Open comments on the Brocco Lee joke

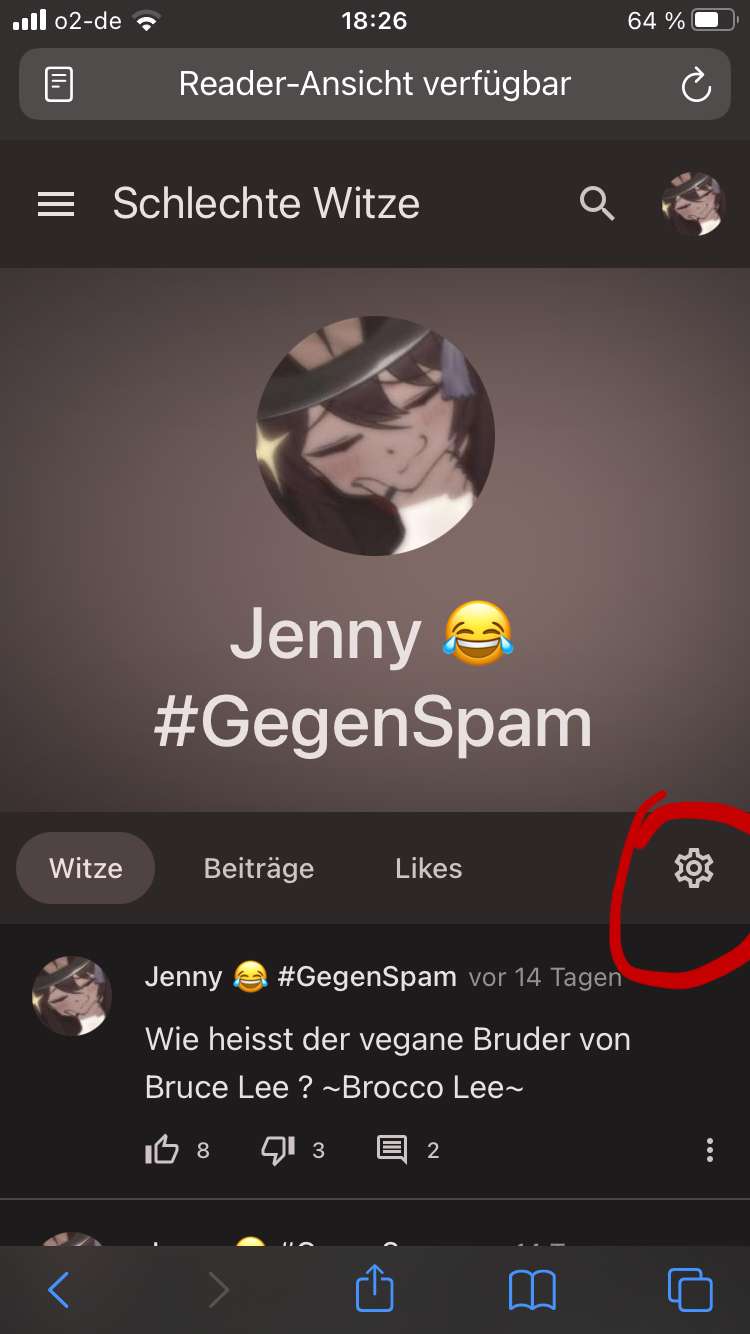pyautogui.click(x=392, y=1150)
